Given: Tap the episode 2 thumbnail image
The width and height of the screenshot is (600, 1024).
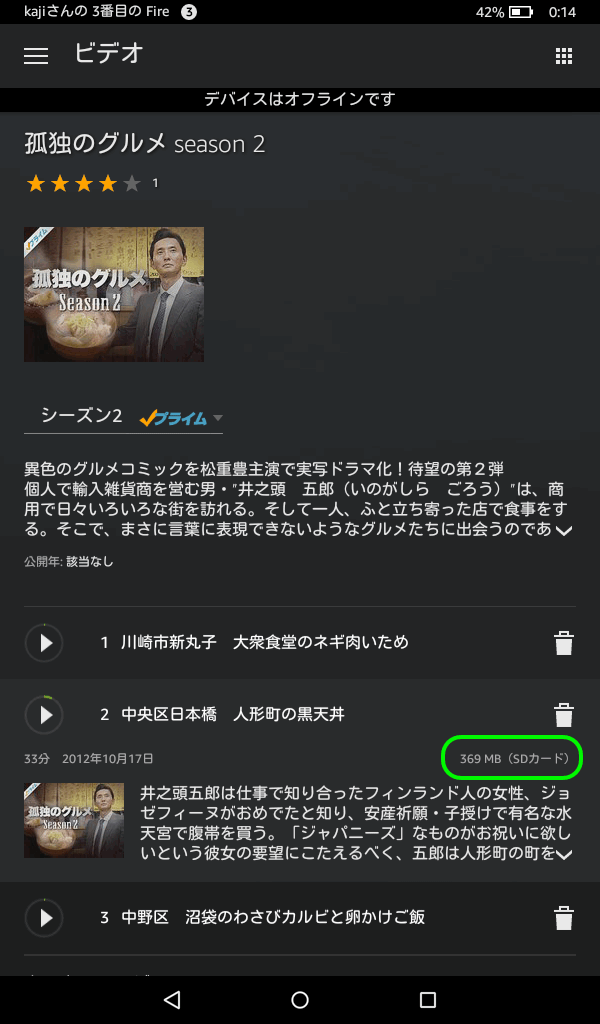Looking at the screenshot, I should (x=74, y=820).
